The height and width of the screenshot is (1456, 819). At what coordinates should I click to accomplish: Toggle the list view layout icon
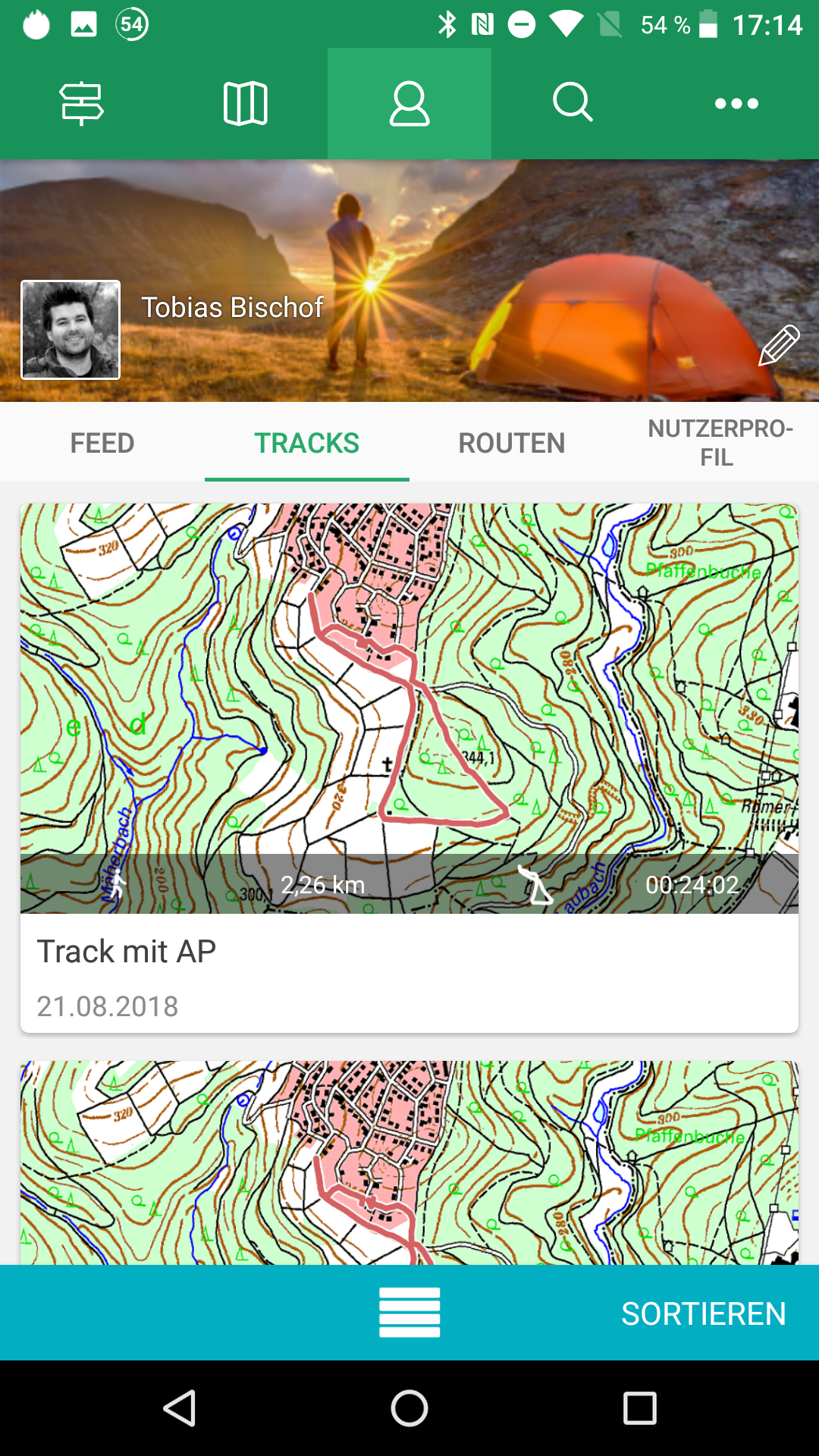point(409,1313)
